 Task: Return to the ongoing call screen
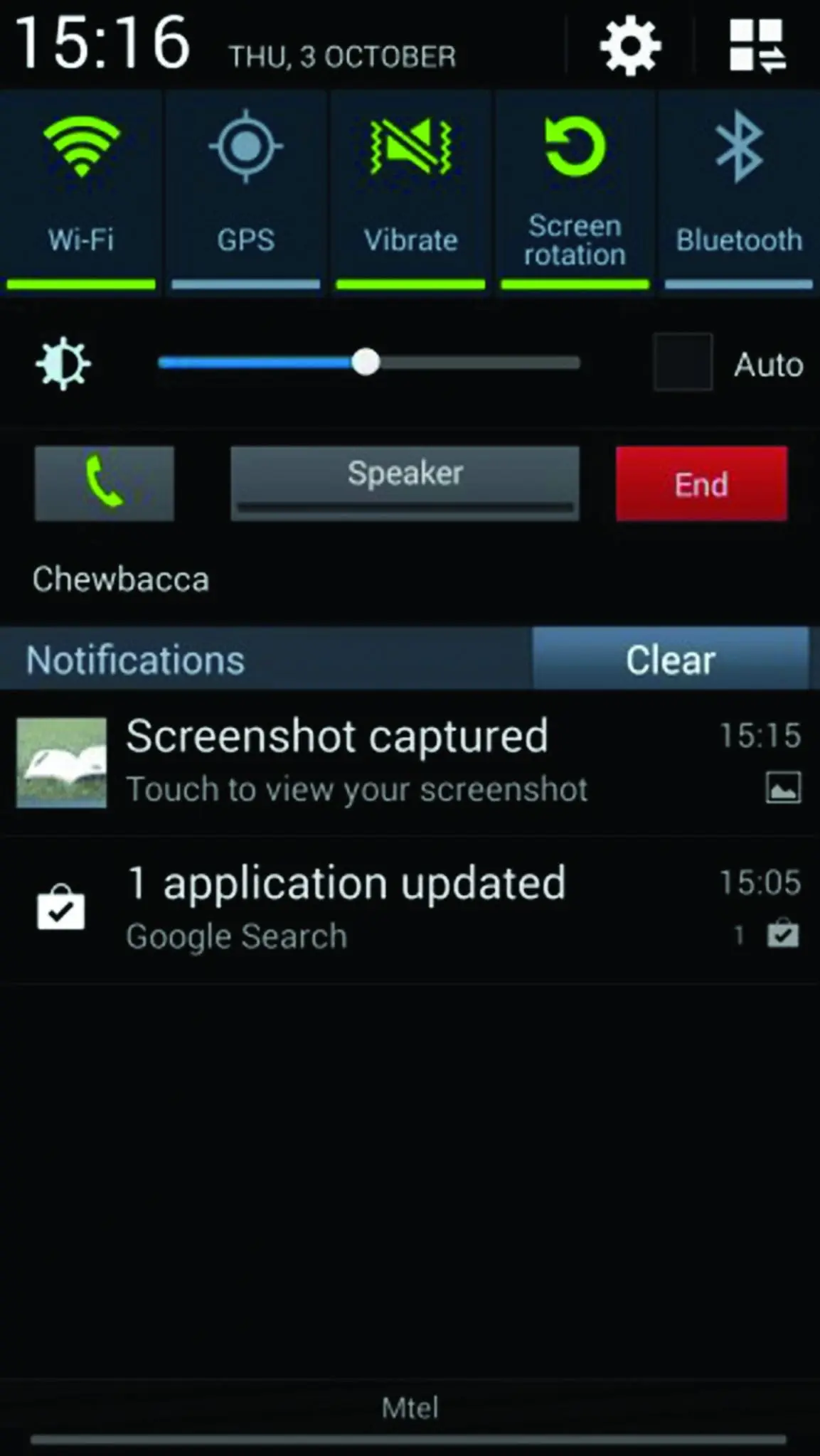click(105, 483)
